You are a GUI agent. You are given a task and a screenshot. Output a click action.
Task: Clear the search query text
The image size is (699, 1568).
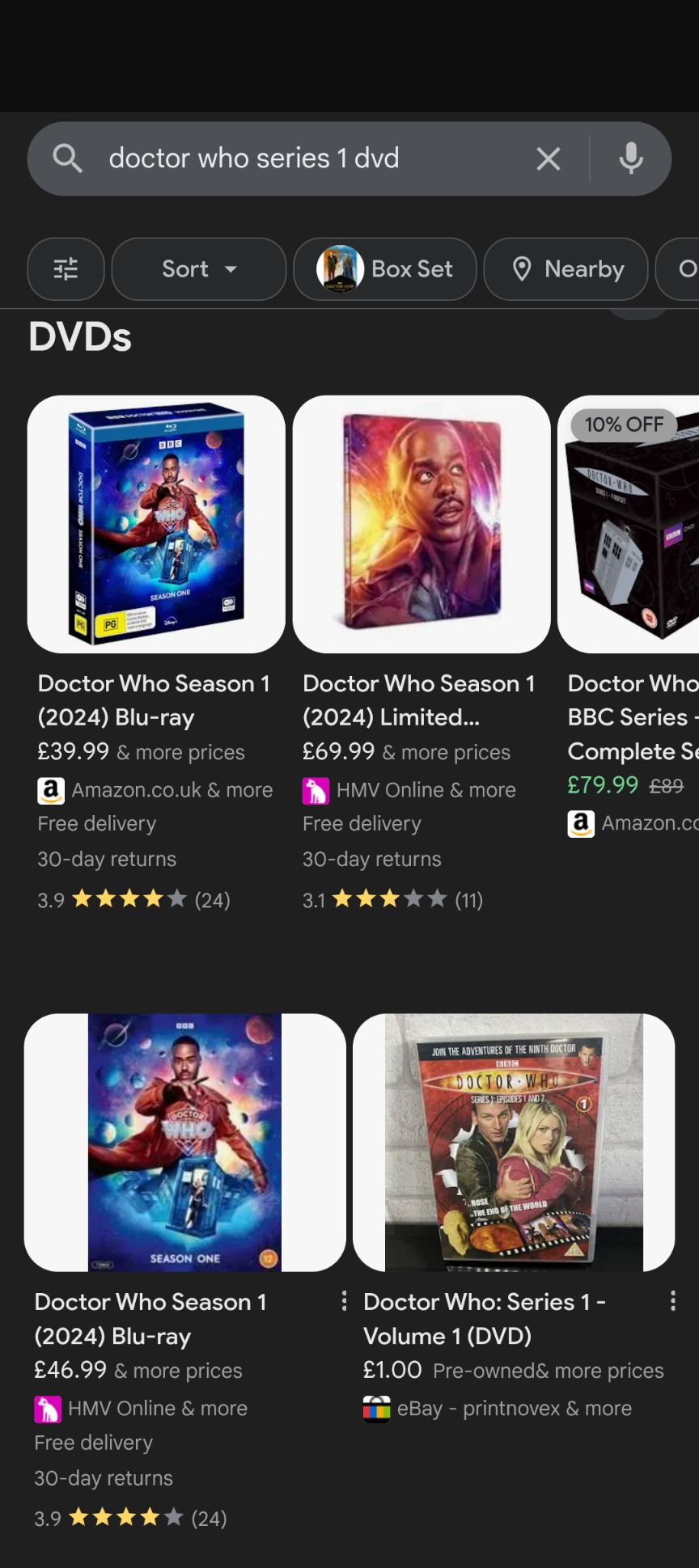pyautogui.click(x=548, y=158)
